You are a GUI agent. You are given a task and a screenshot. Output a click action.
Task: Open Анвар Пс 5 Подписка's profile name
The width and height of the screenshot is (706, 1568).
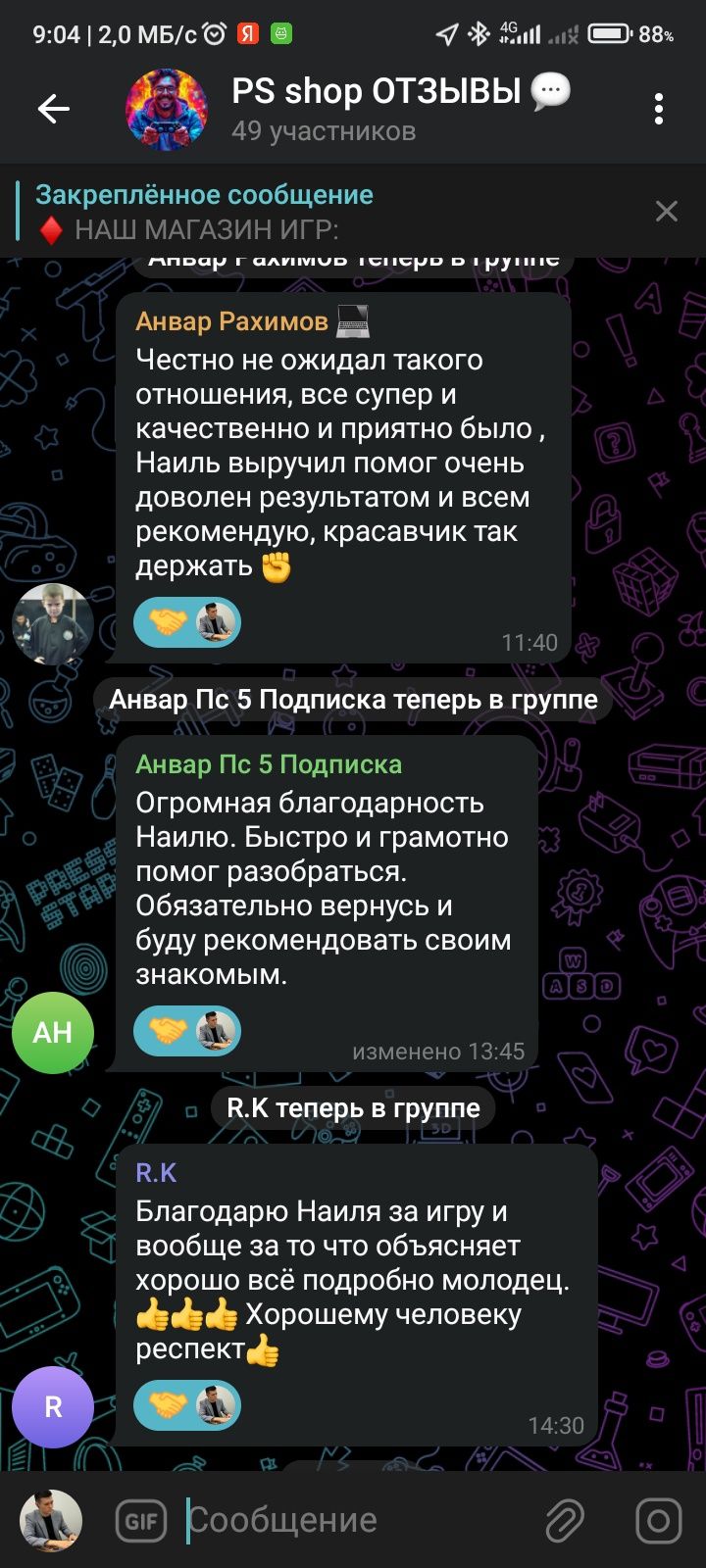click(269, 764)
